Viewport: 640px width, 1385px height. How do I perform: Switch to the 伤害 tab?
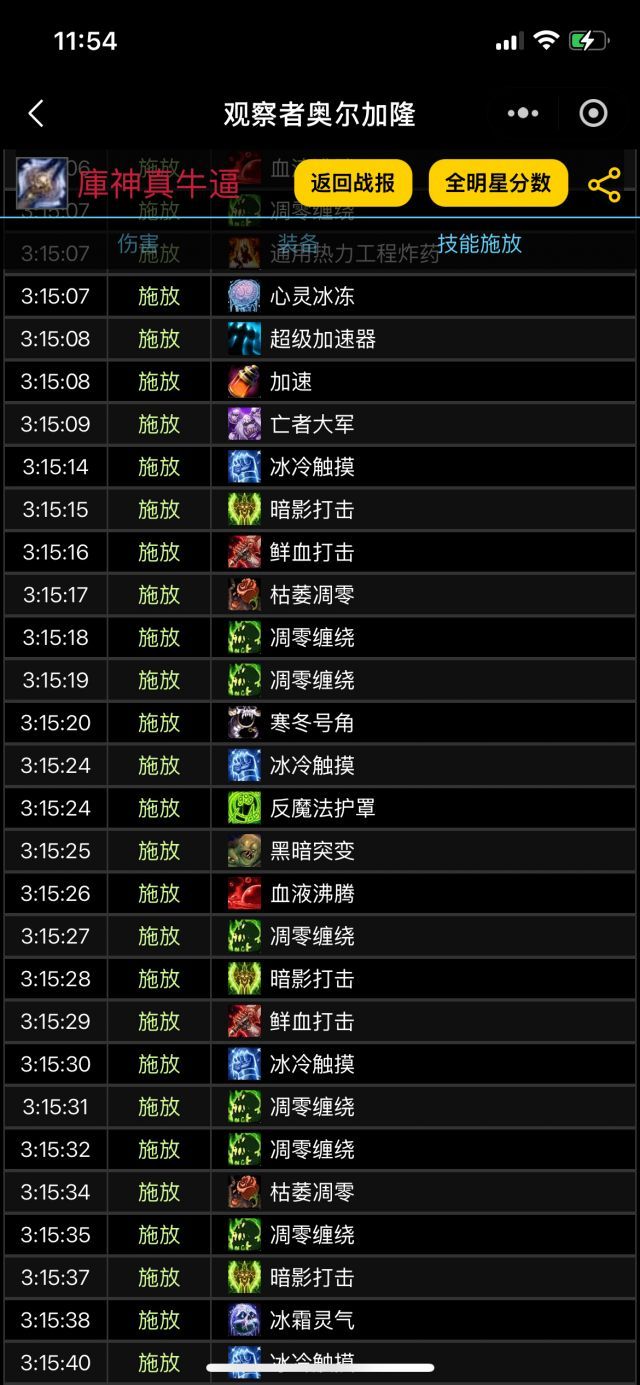click(138, 244)
